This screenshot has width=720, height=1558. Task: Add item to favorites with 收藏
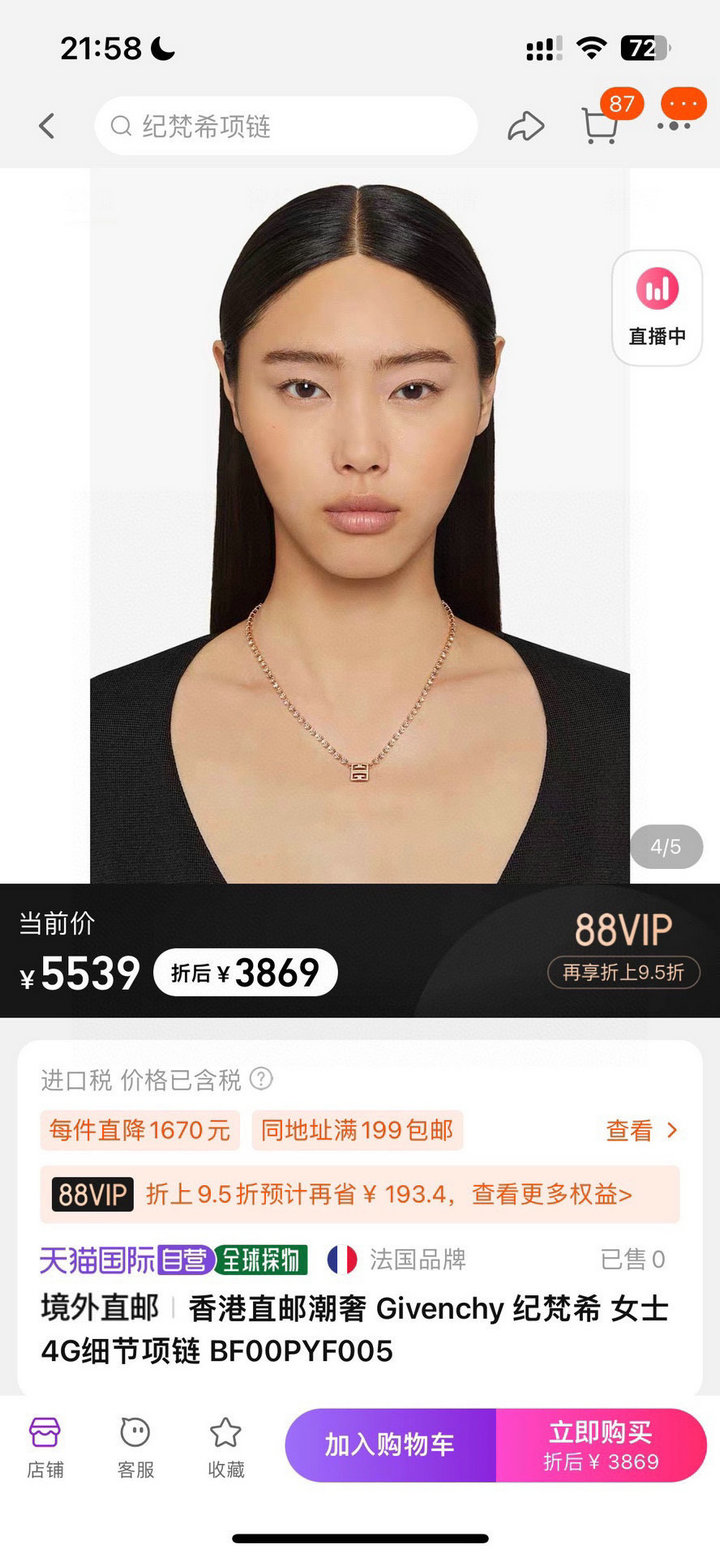(x=226, y=1446)
